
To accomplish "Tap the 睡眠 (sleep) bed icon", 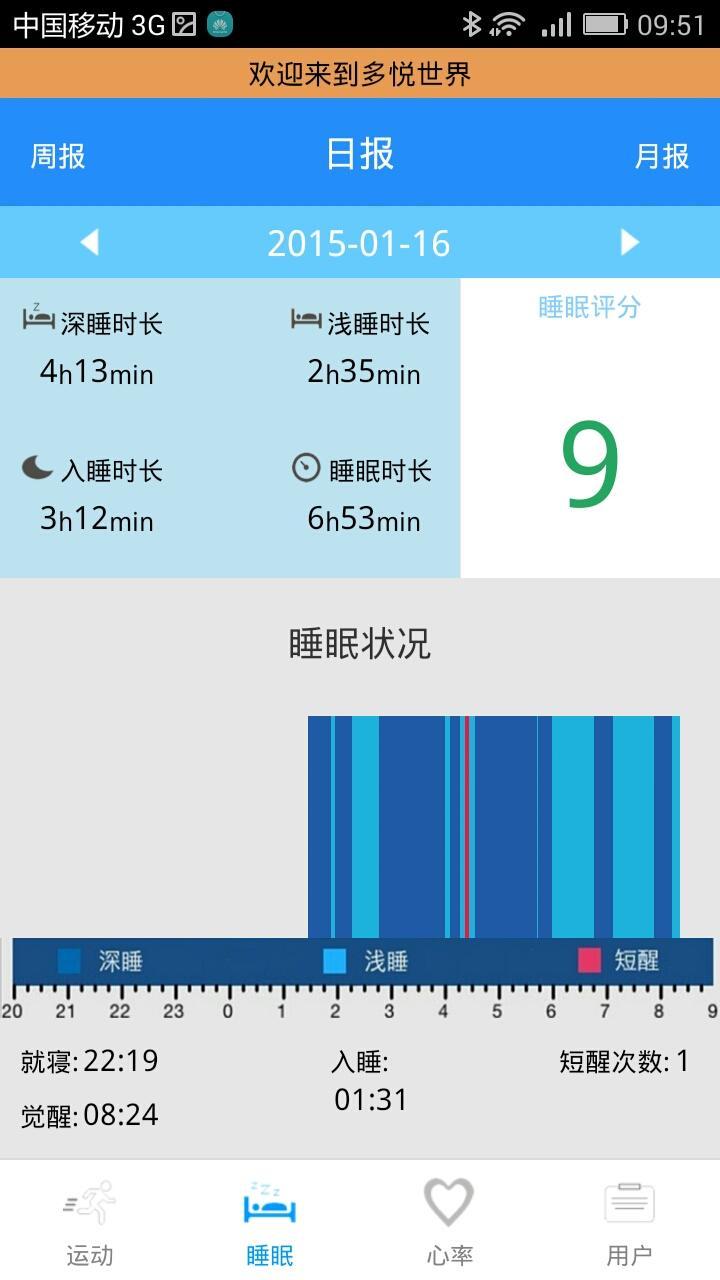I will [268, 1204].
